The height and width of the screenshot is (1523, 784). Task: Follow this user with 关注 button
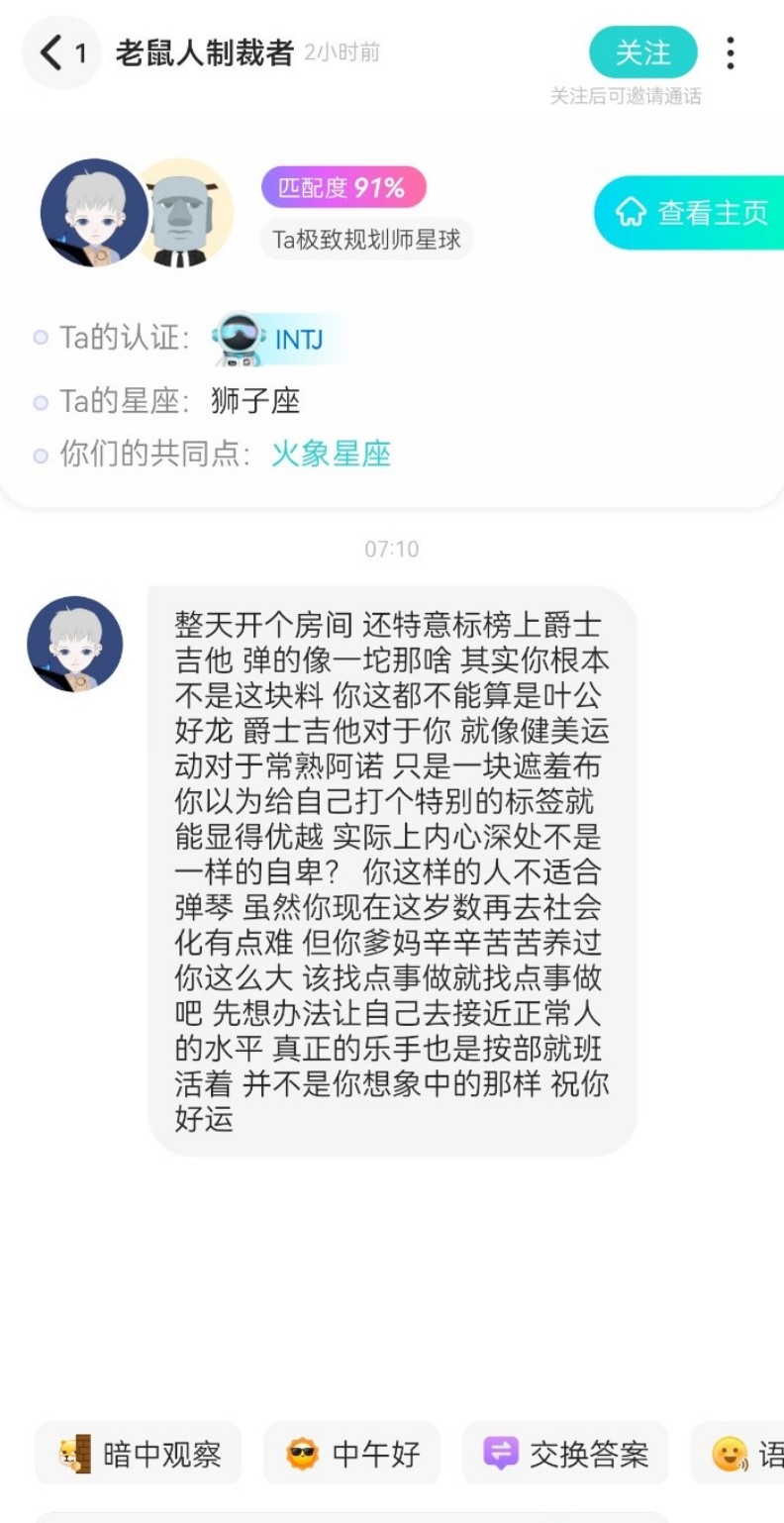click(x=643, y=52)
